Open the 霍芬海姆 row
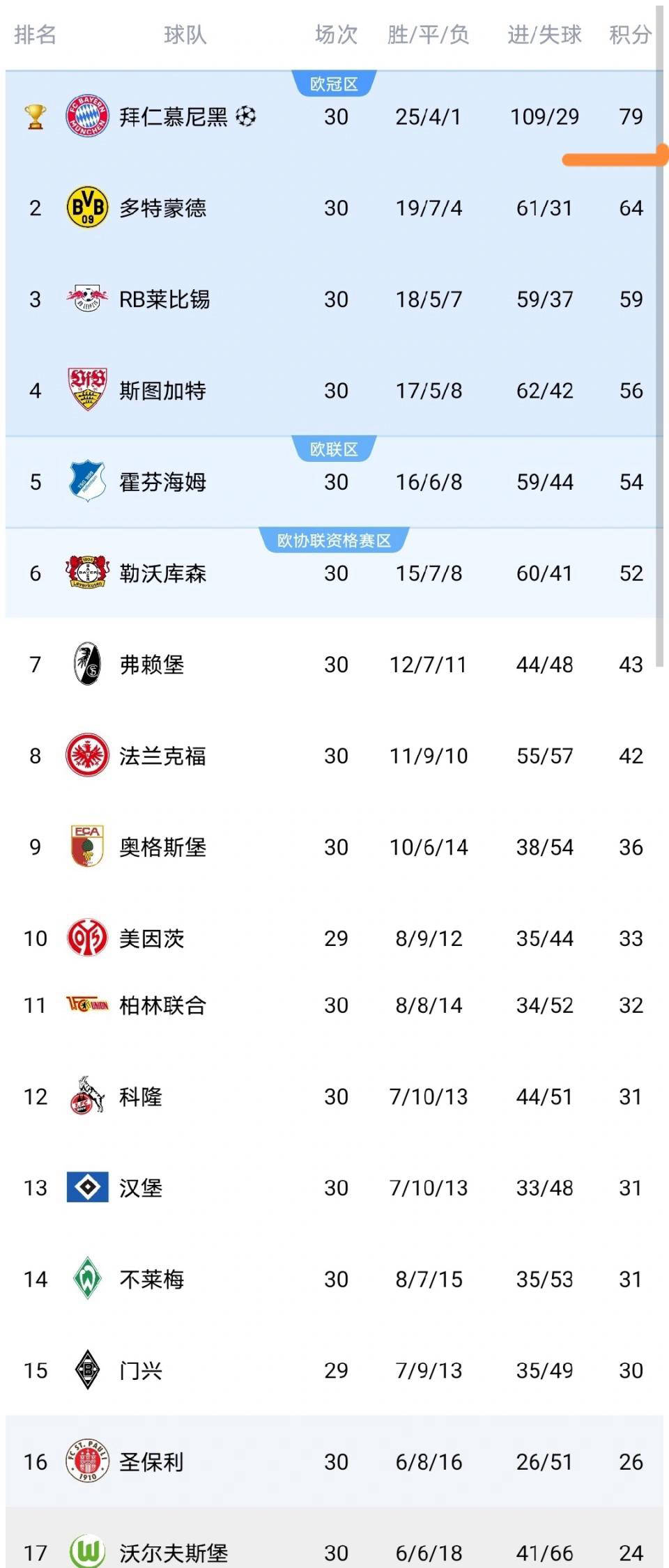Screen dimensions: 669x1568 (x=162, y=481)
